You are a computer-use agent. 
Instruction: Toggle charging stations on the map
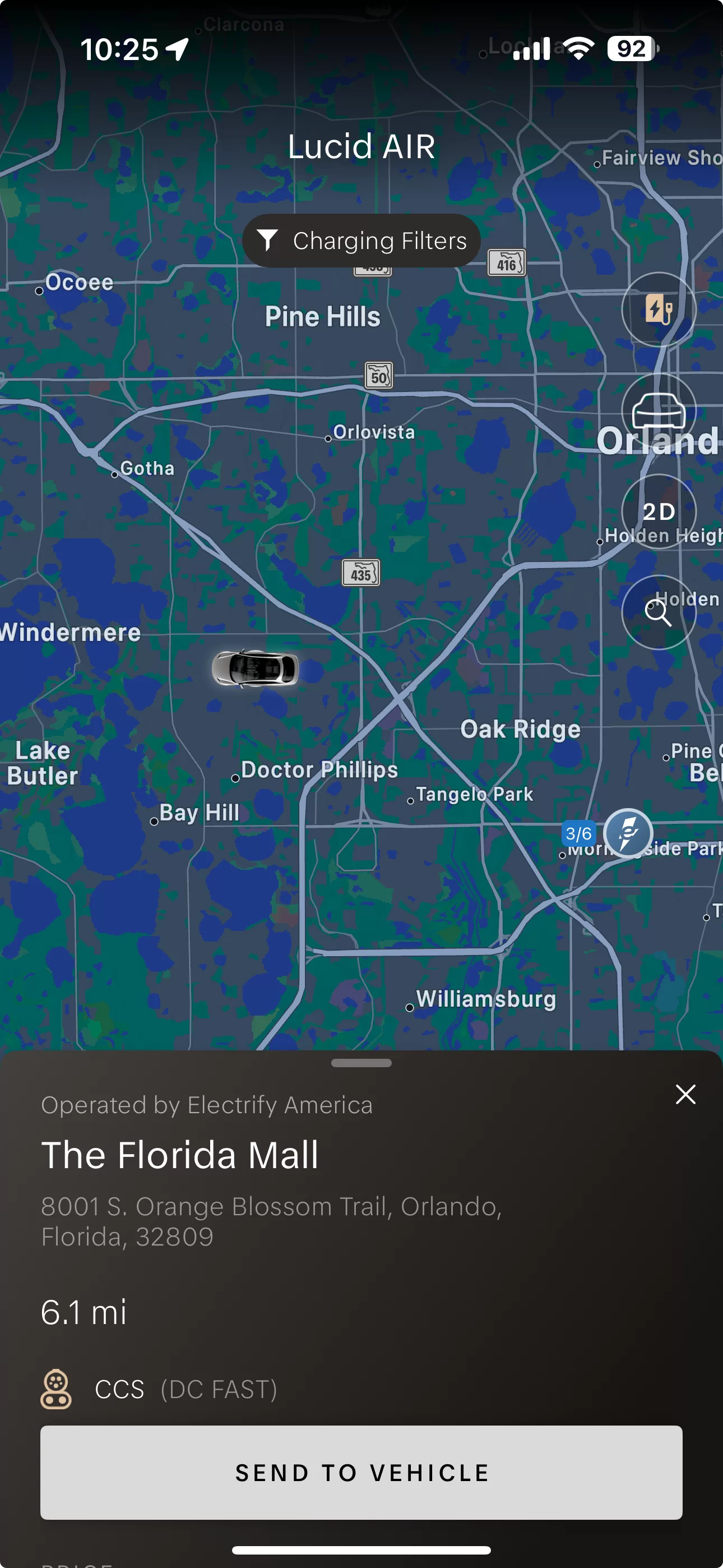point(659,309)
